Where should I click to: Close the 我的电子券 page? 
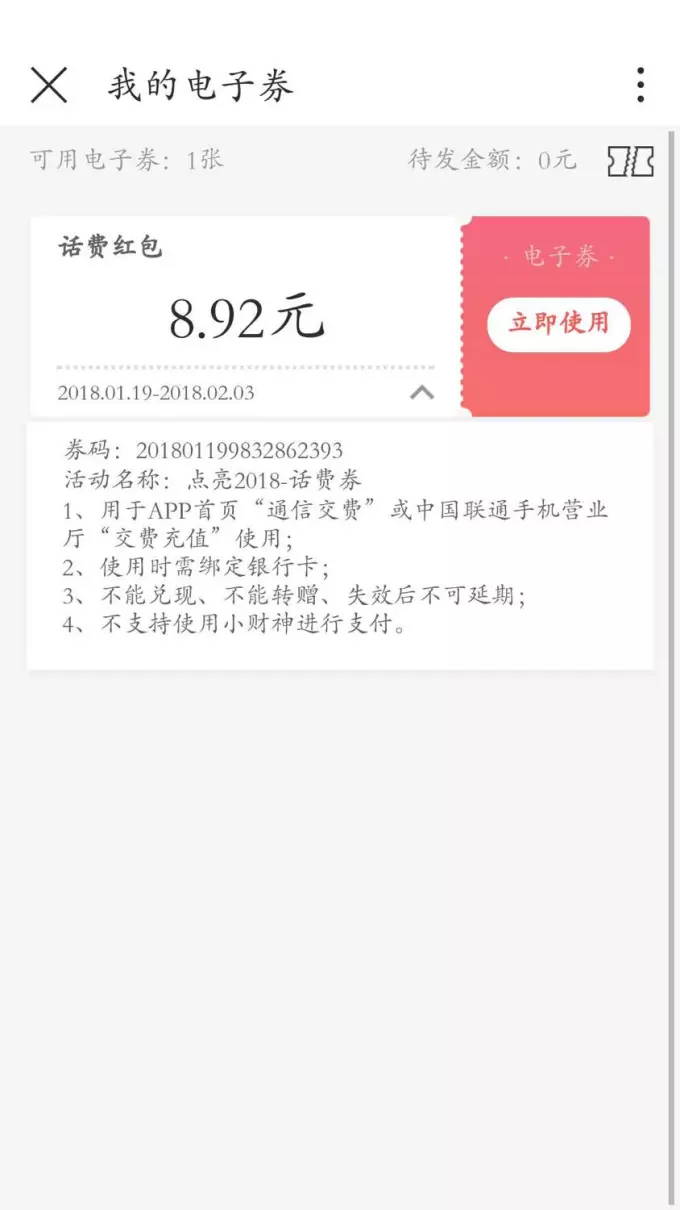pyautogui.click(x=49, y=85)
